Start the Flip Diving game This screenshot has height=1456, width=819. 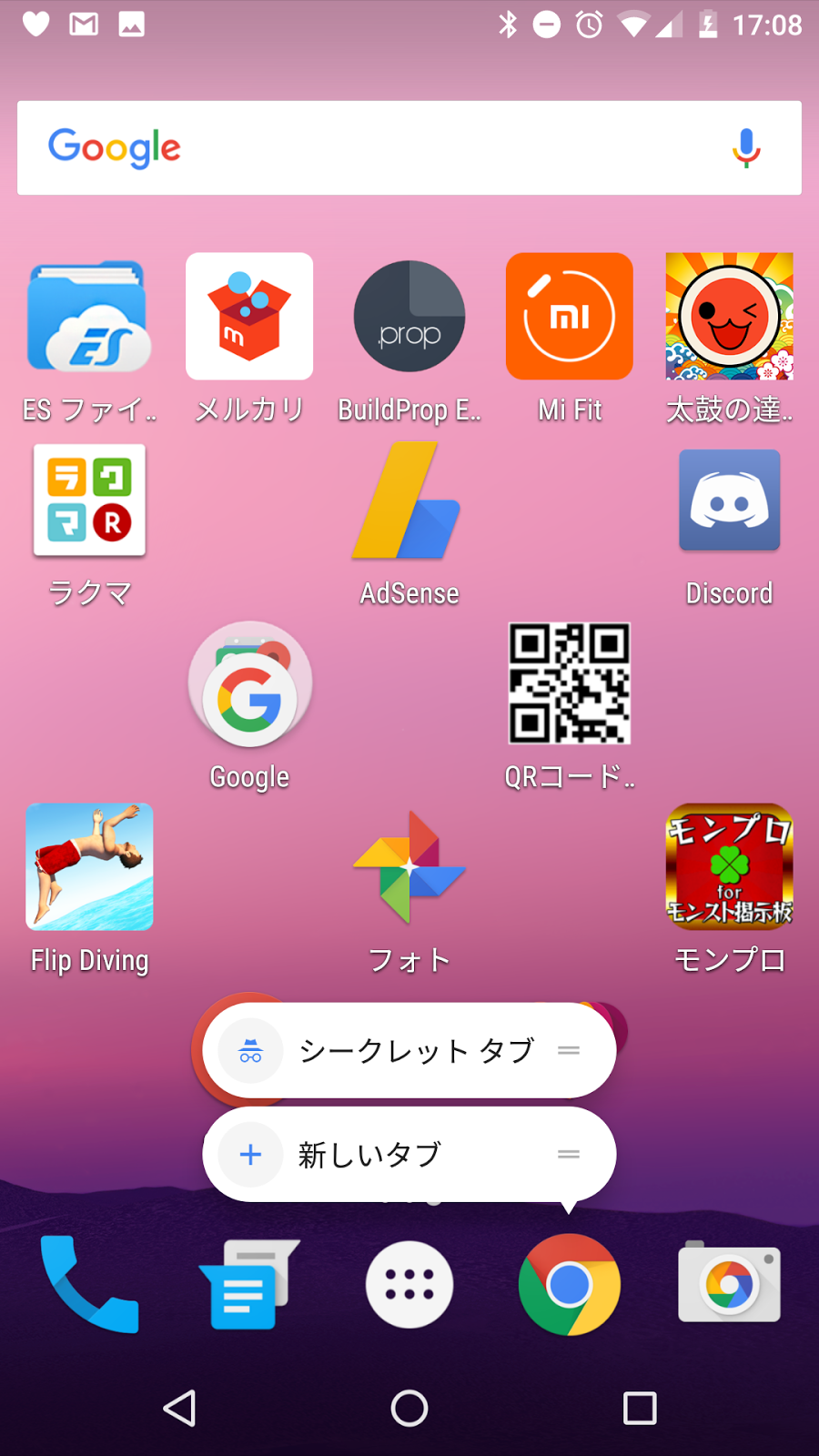(89, 867)
